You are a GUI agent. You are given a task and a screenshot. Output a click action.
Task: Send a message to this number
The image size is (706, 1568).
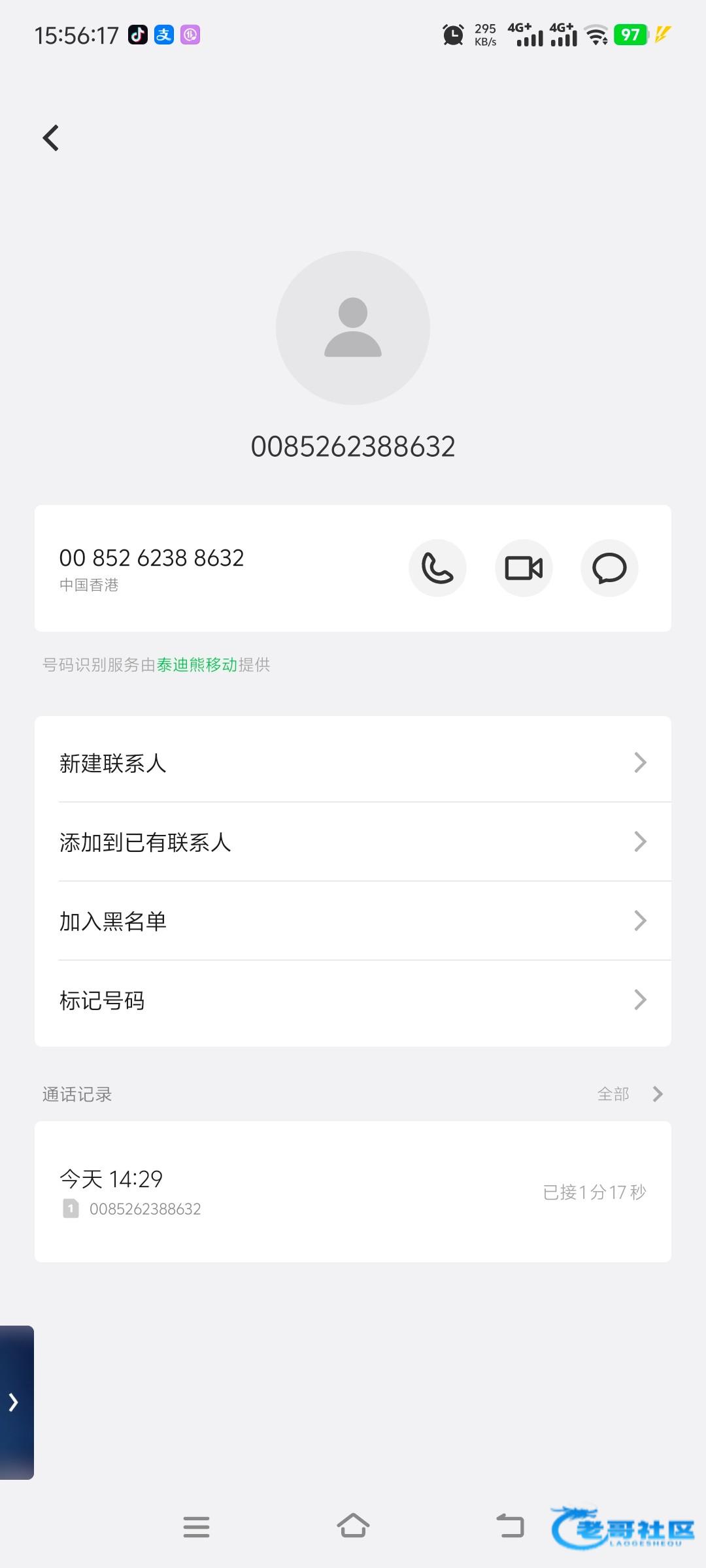[x=609, y=568]
